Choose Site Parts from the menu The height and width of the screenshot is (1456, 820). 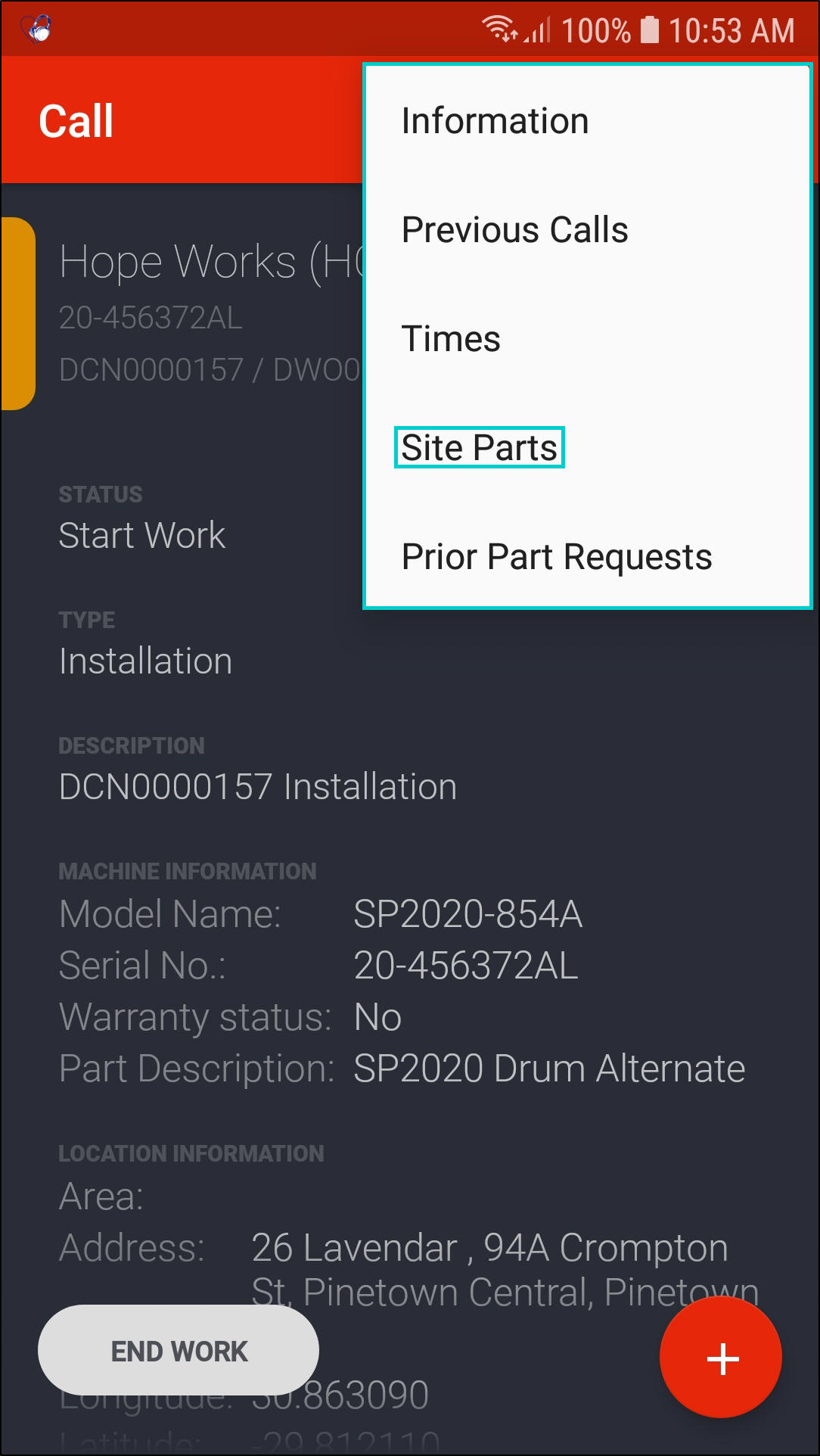480,447
